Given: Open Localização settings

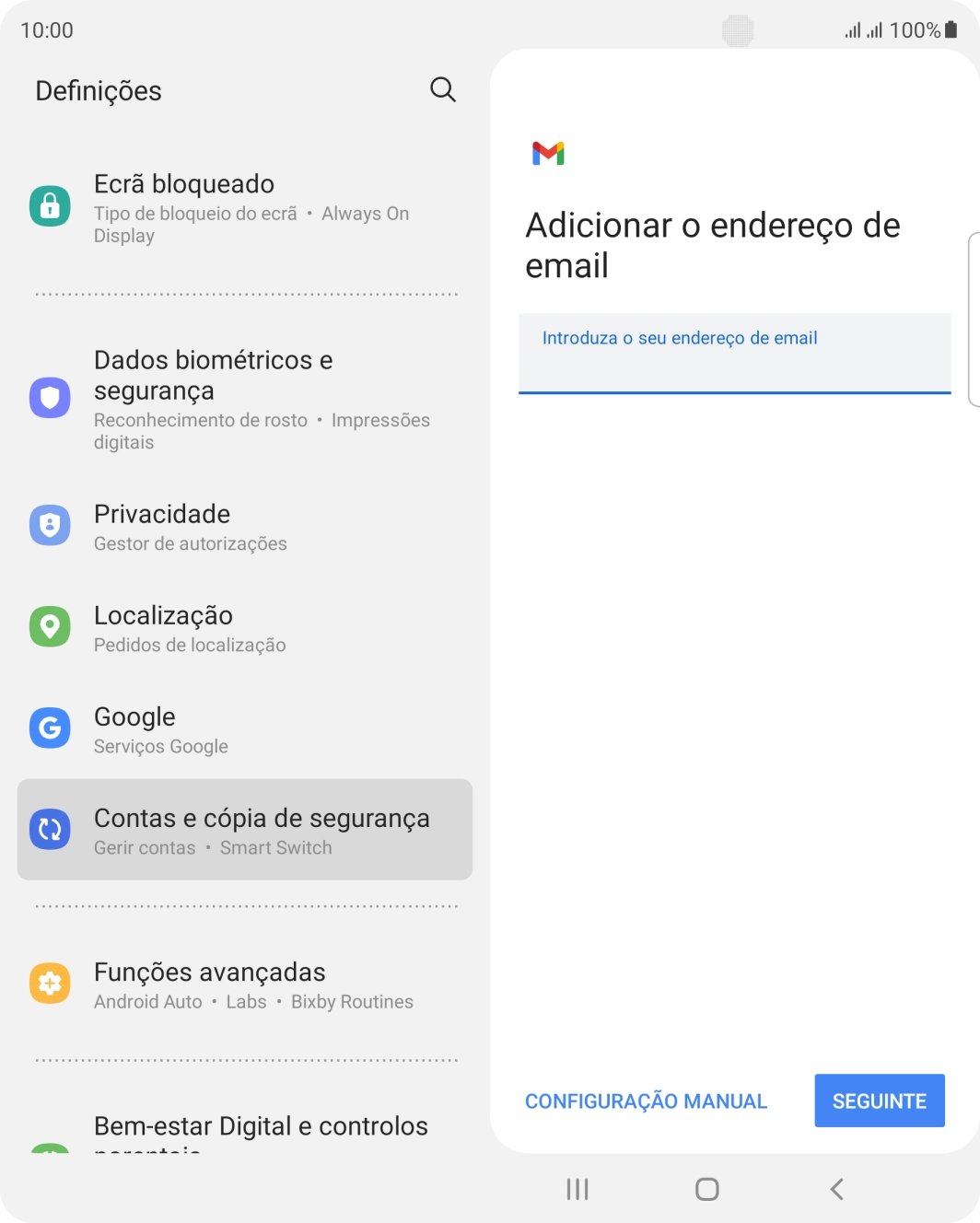Looking at the screenshot, I should pyautogui.click(x=244, y=628).
